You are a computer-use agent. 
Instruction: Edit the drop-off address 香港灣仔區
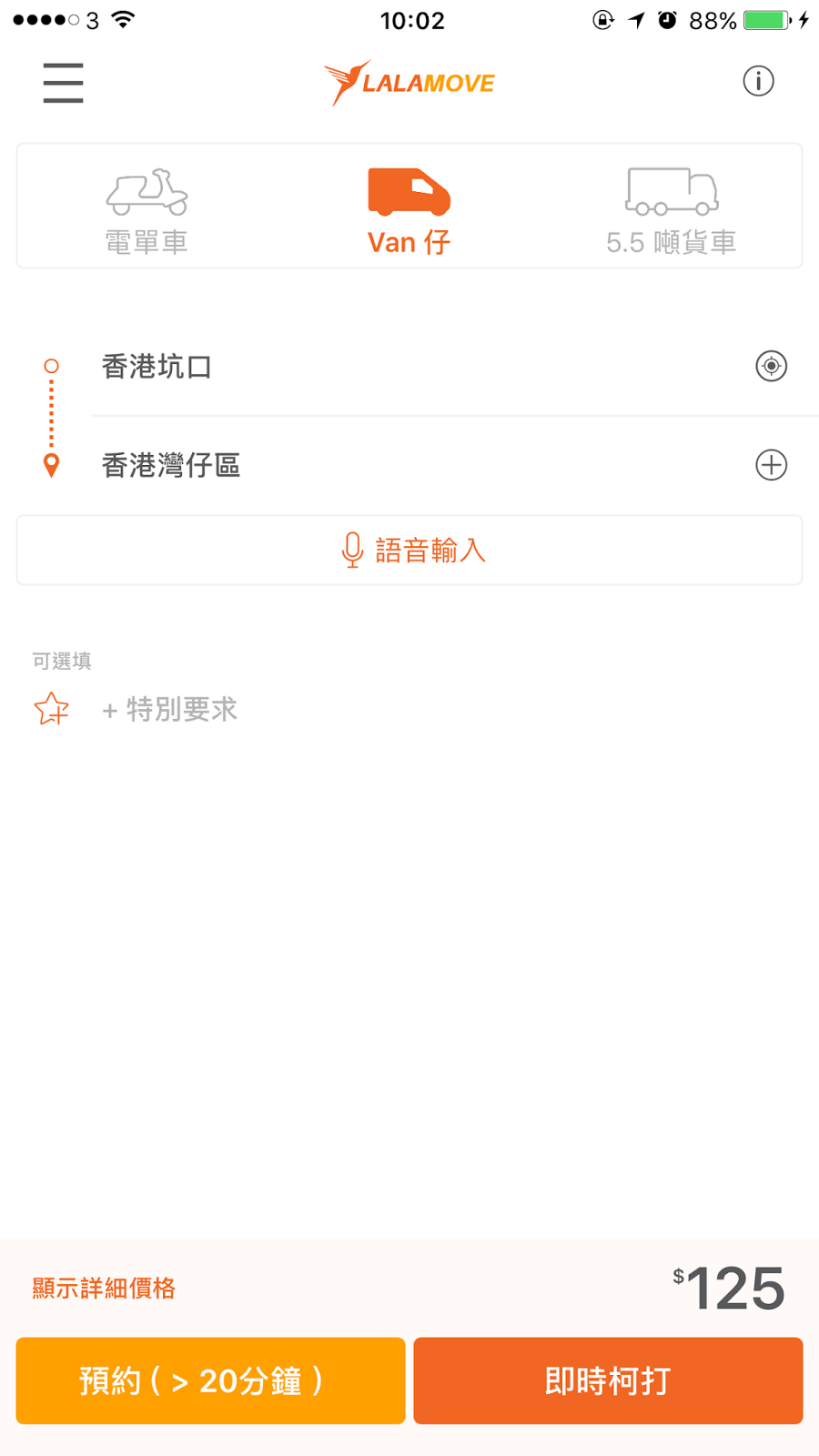(364, 465)
